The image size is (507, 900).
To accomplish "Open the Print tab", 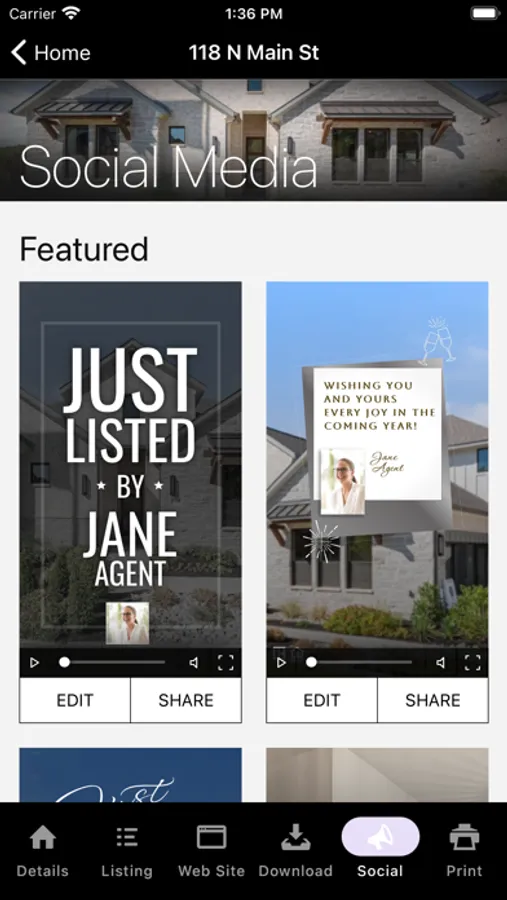I will tap(465, 851).
